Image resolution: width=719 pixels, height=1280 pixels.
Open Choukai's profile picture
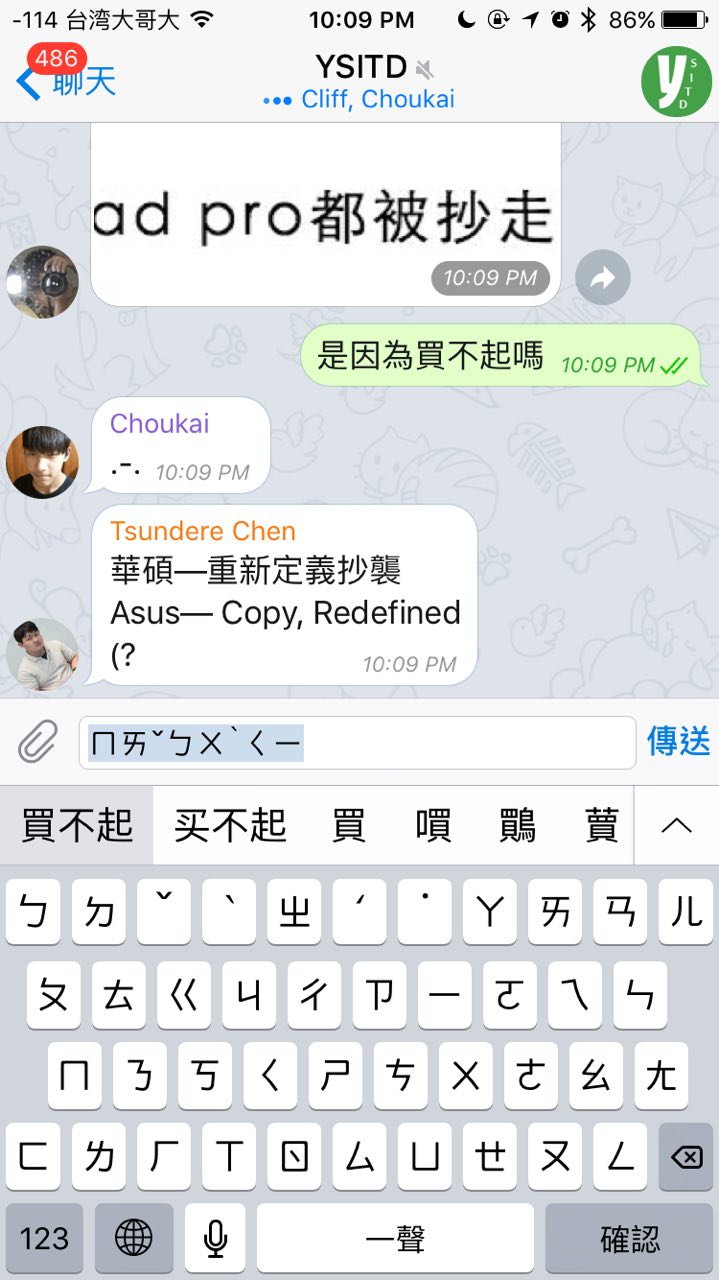[x=42, y=462]
